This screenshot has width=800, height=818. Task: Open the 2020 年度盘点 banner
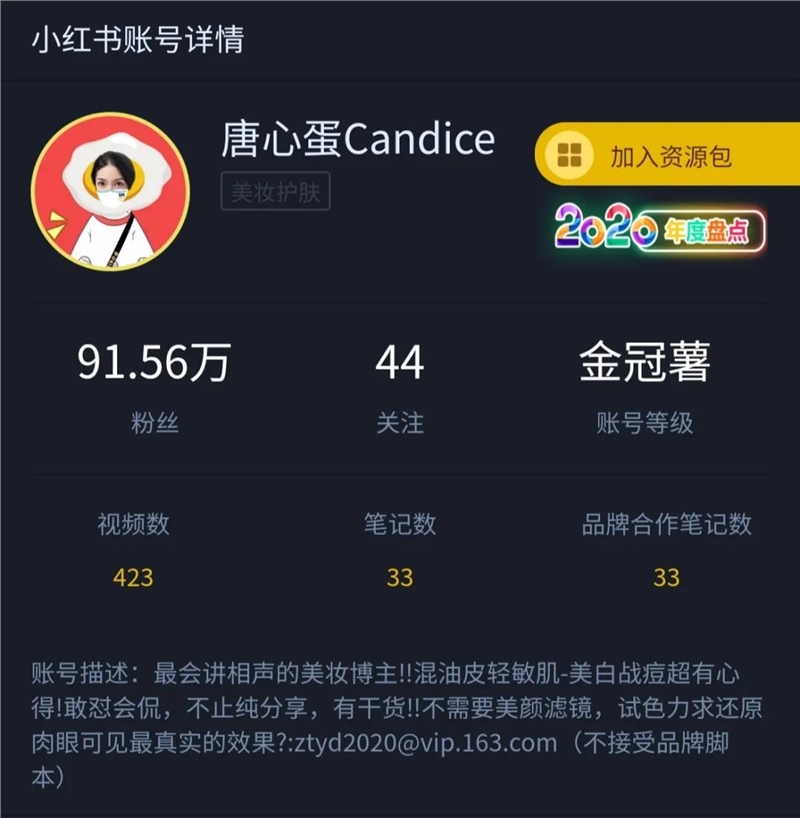pyautogui.click(x=659, y=230)
